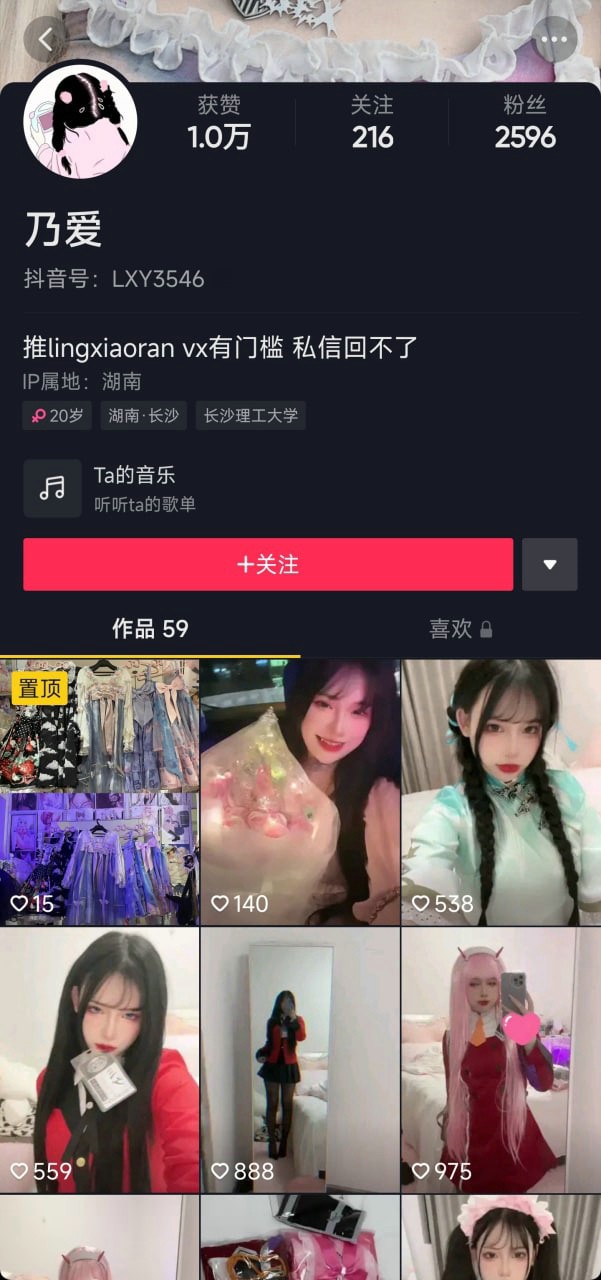Follow this user with +关注 button

click(x=268, y=564)
